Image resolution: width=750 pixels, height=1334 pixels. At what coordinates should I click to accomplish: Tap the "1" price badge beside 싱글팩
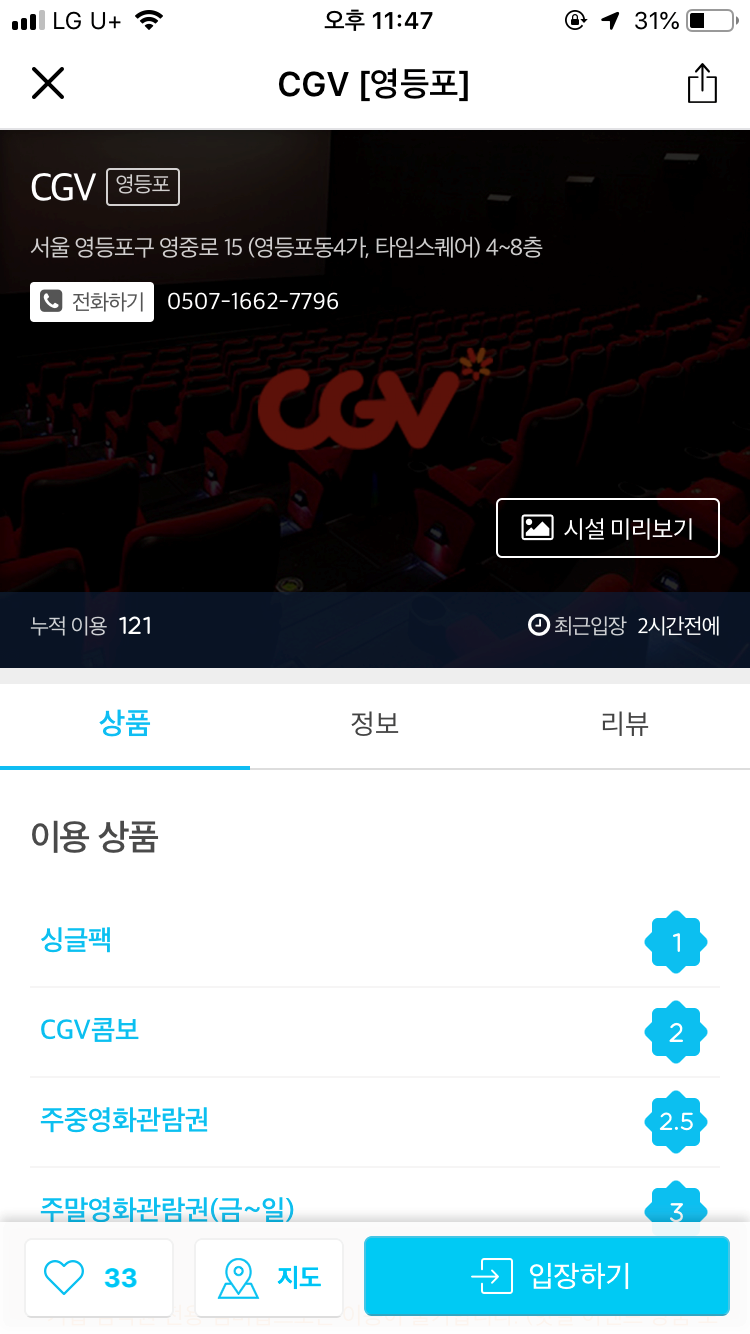[676, 941]
